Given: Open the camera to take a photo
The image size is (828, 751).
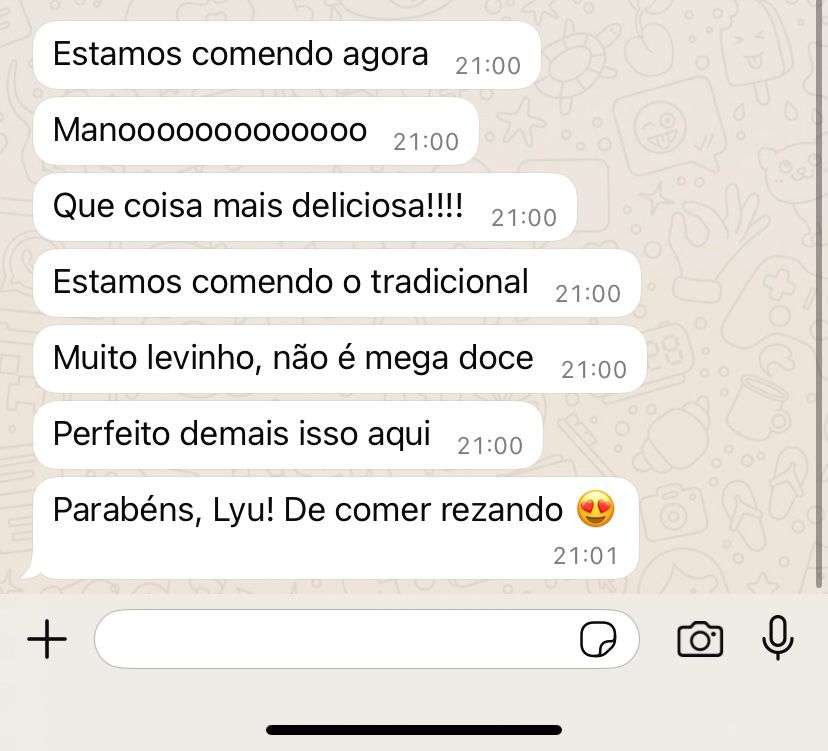Looking at the screenshot, I should 700,639.
